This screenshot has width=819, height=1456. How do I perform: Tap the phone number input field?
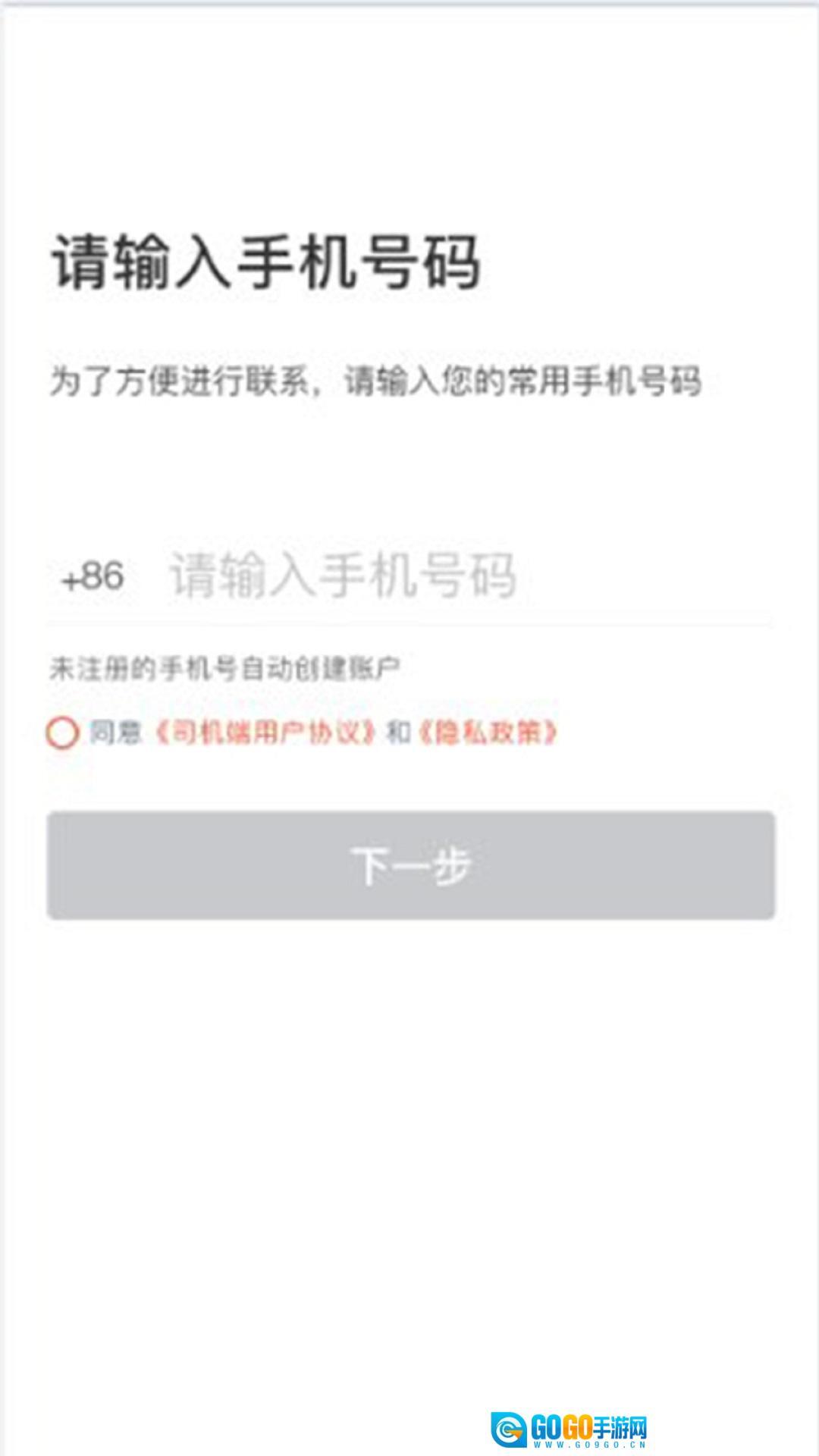455,576
